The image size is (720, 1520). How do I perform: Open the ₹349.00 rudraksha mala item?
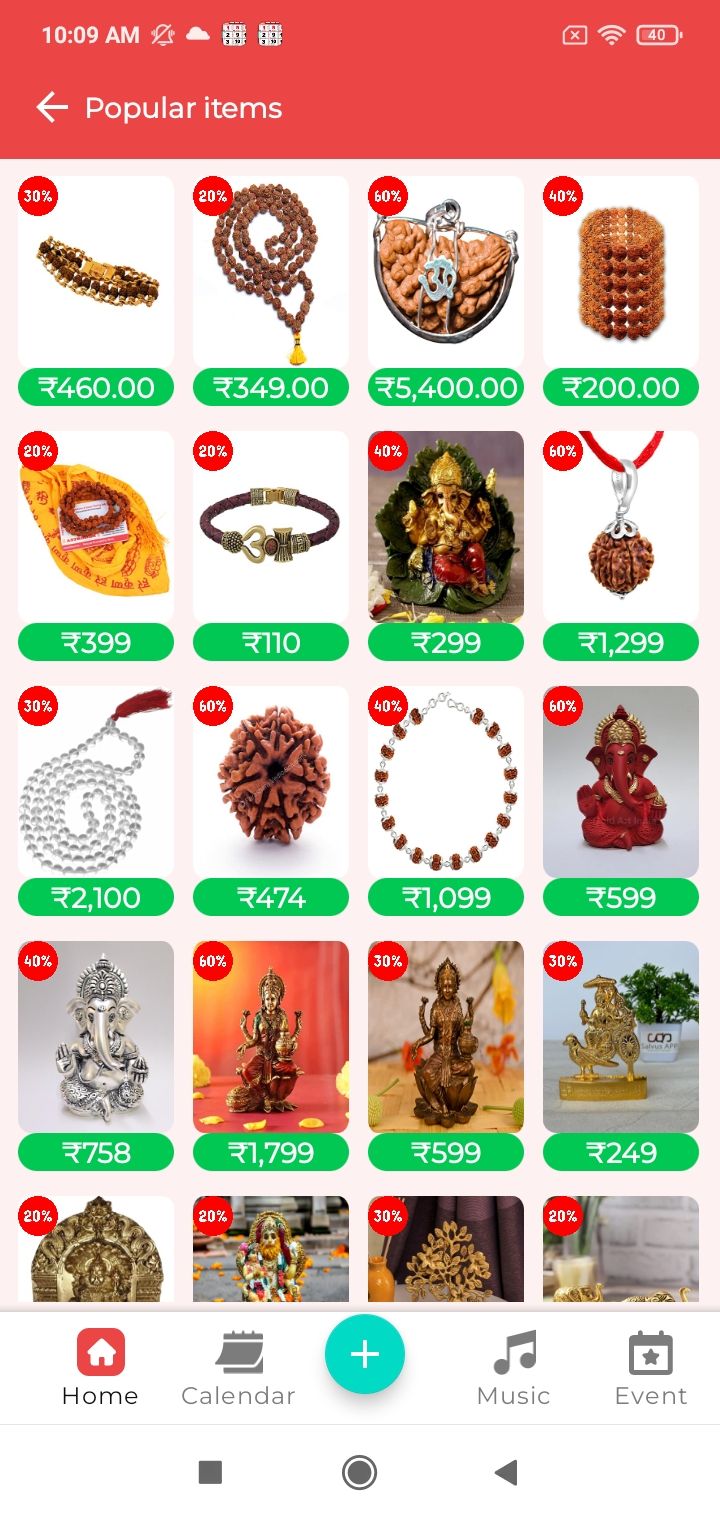pyautogui.click(x=271, y=291)
